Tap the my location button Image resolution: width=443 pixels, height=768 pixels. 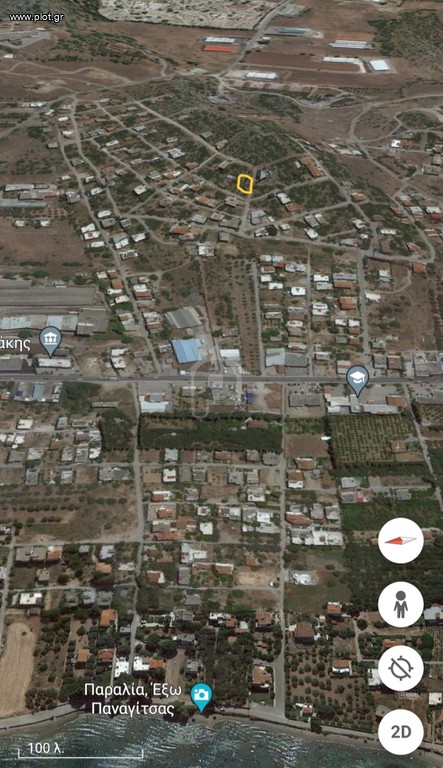401,668
